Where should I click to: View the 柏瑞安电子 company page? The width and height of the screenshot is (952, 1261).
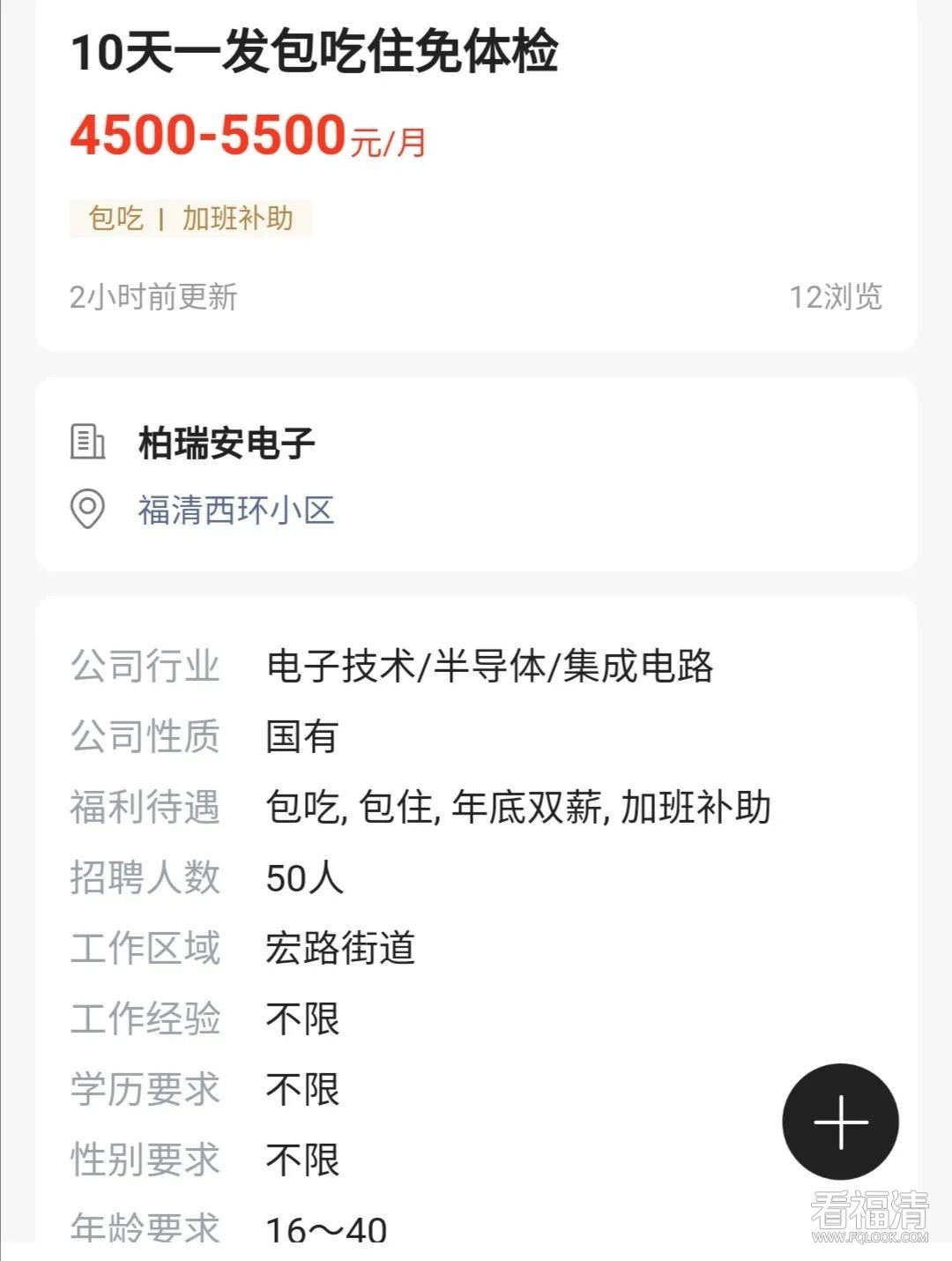click(x=227, y=442)
